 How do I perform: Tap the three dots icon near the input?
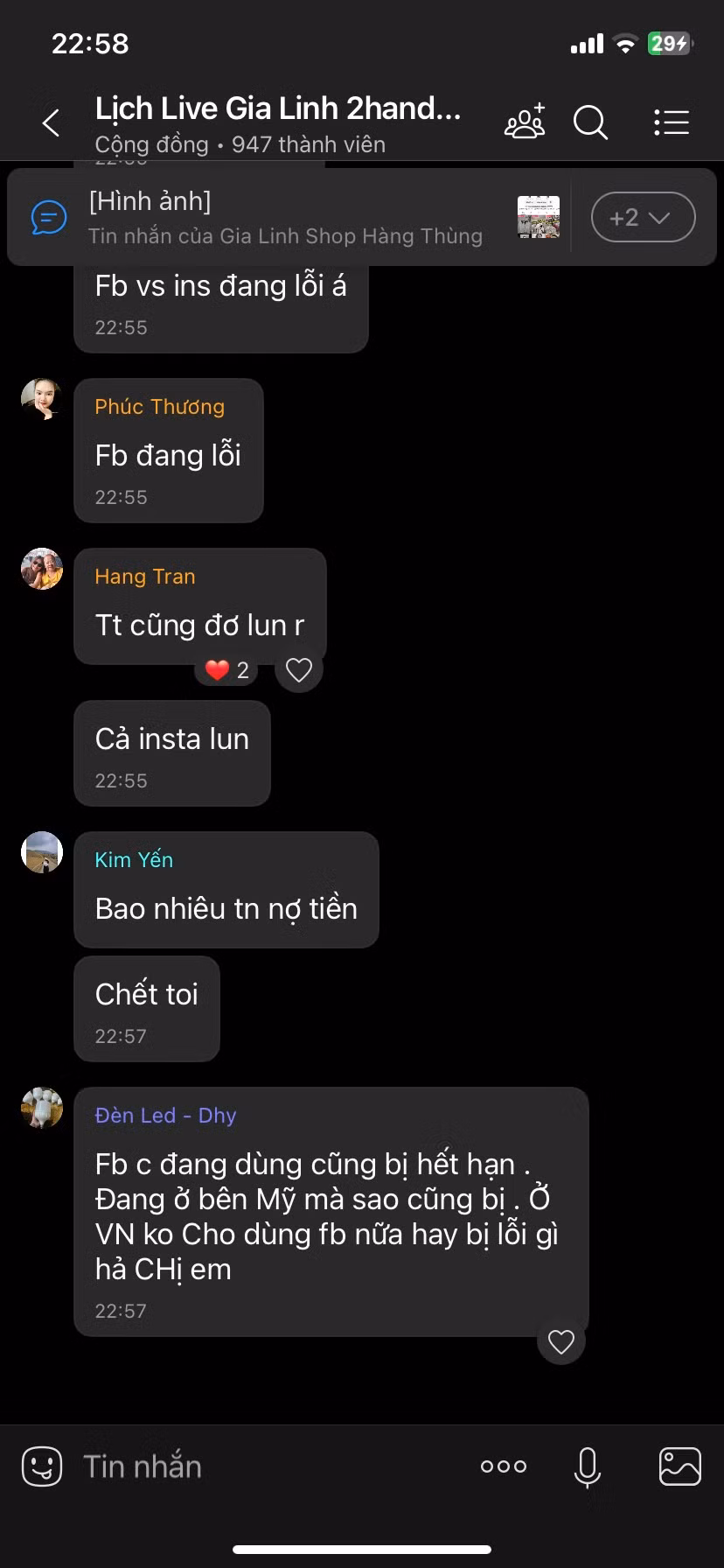tap(503, 1466)
